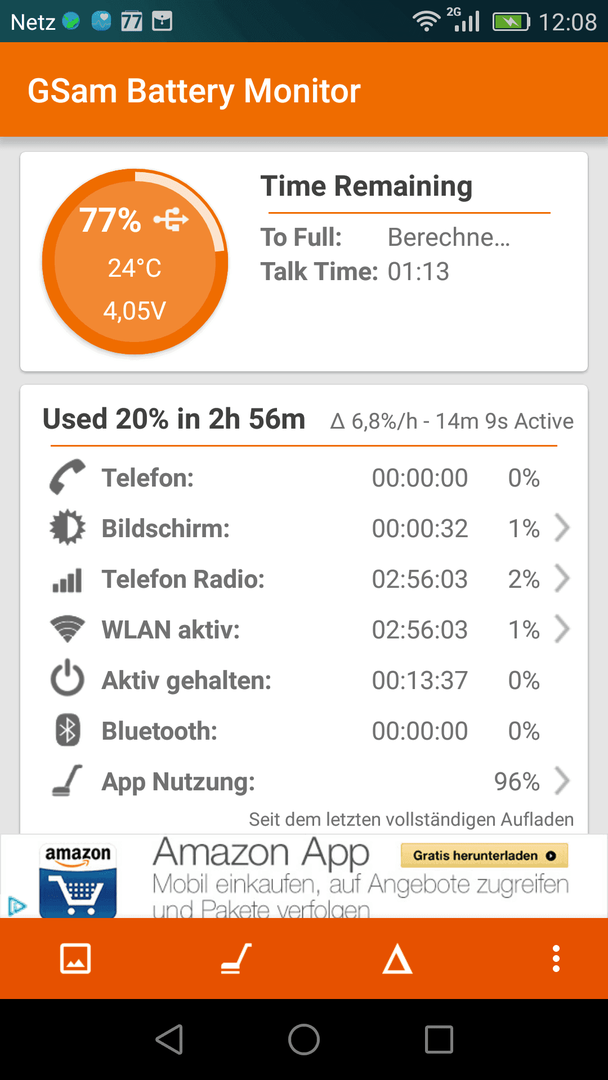Image resolution: width=608 pixels, height=1080 pixels.
Task: Tap Gratis herunterladen in the Amazon ad
Action: 484,855
